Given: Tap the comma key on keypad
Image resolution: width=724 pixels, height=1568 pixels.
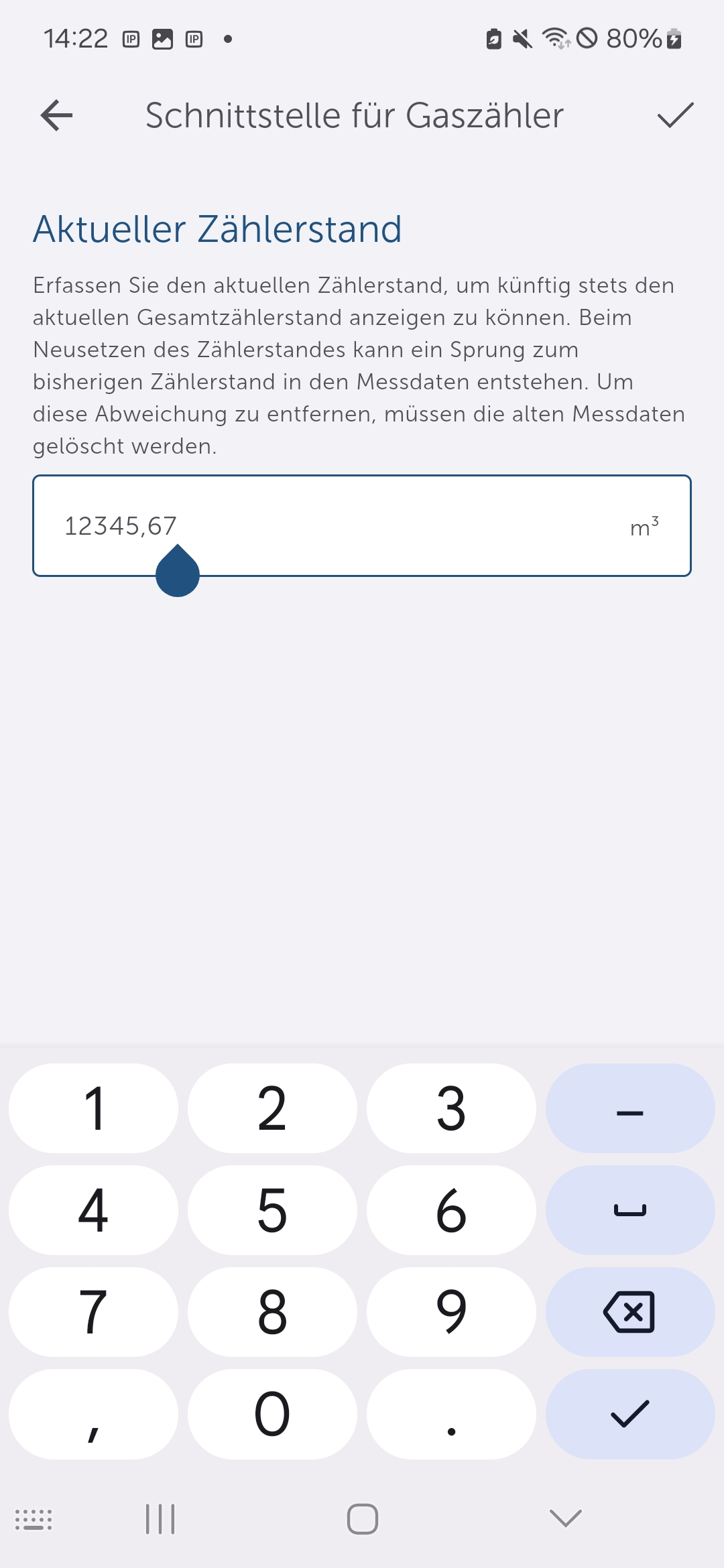Looking at the screenshot, I should pyautogui.click(x=93, y=1414).
